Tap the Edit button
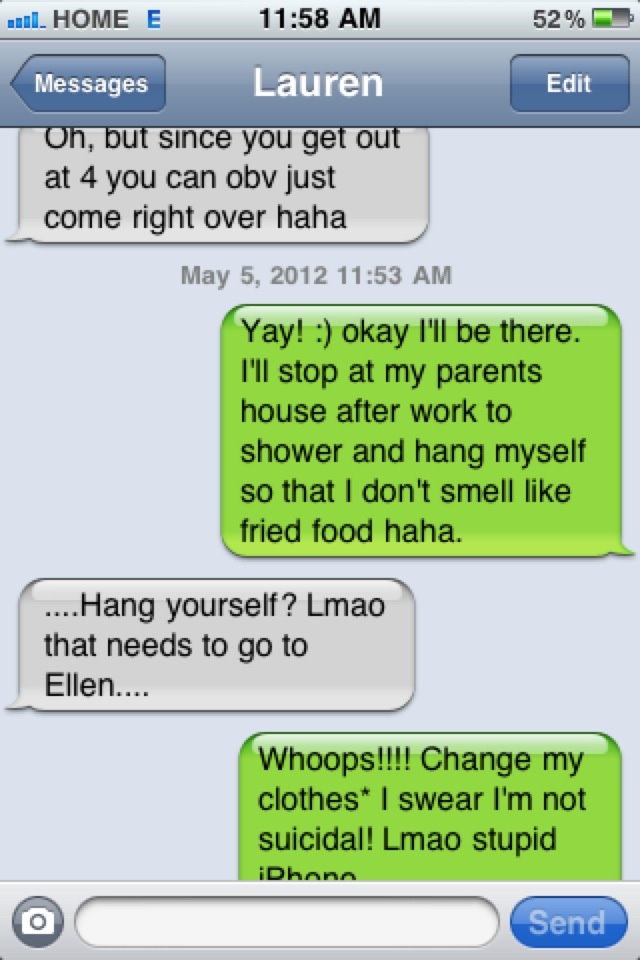The width and height of the screenshot is (640, 960). (x=568, y=84)
